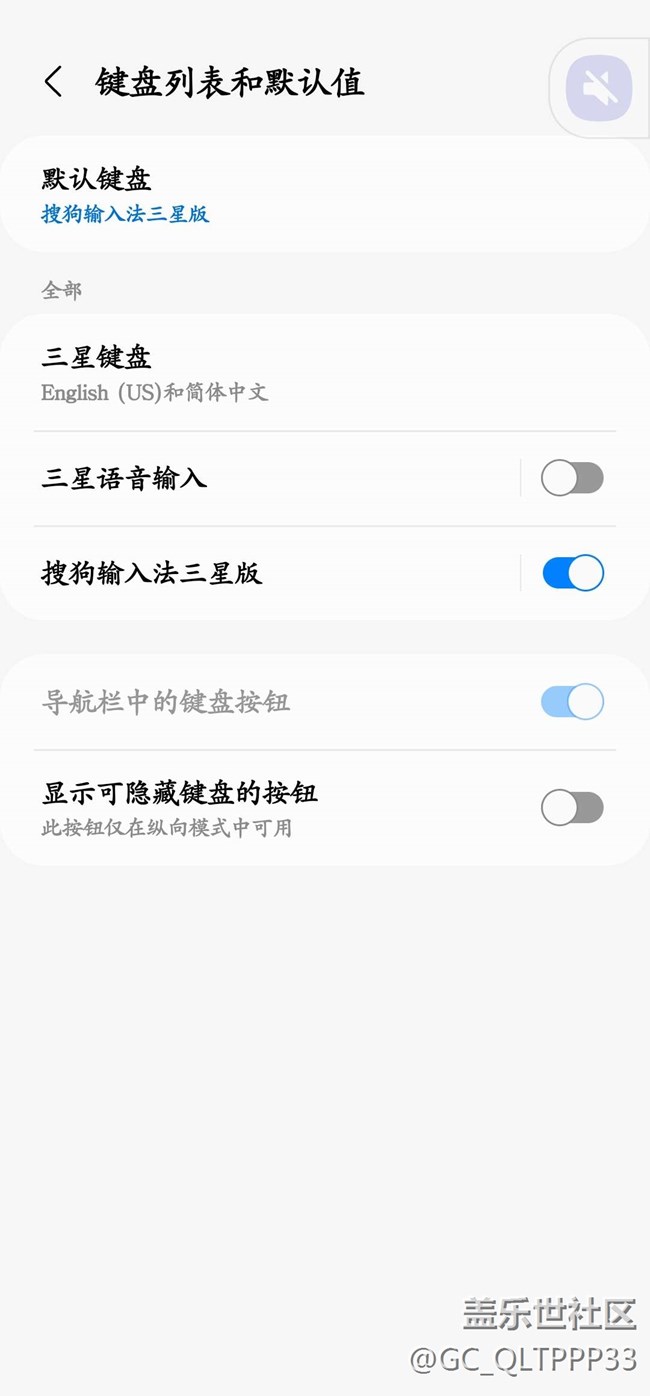Screen dimensions: 650x1396
Task: Open the 默认键盘 setting
Action: pos(325,194)
